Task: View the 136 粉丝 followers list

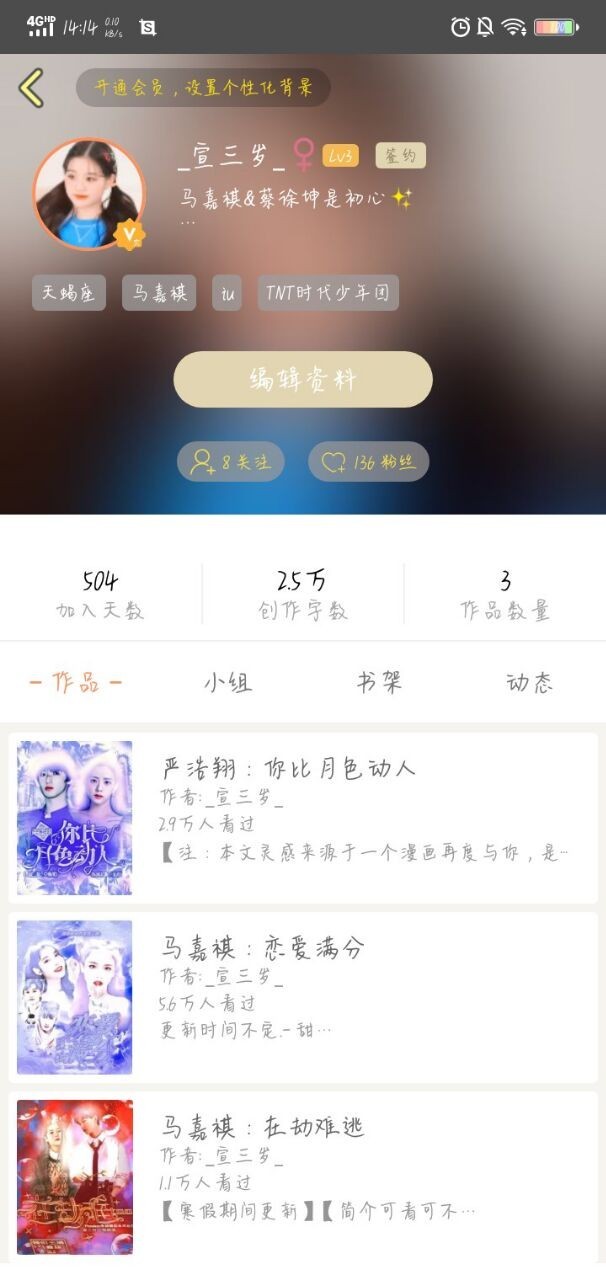Action: pos(369,462)
